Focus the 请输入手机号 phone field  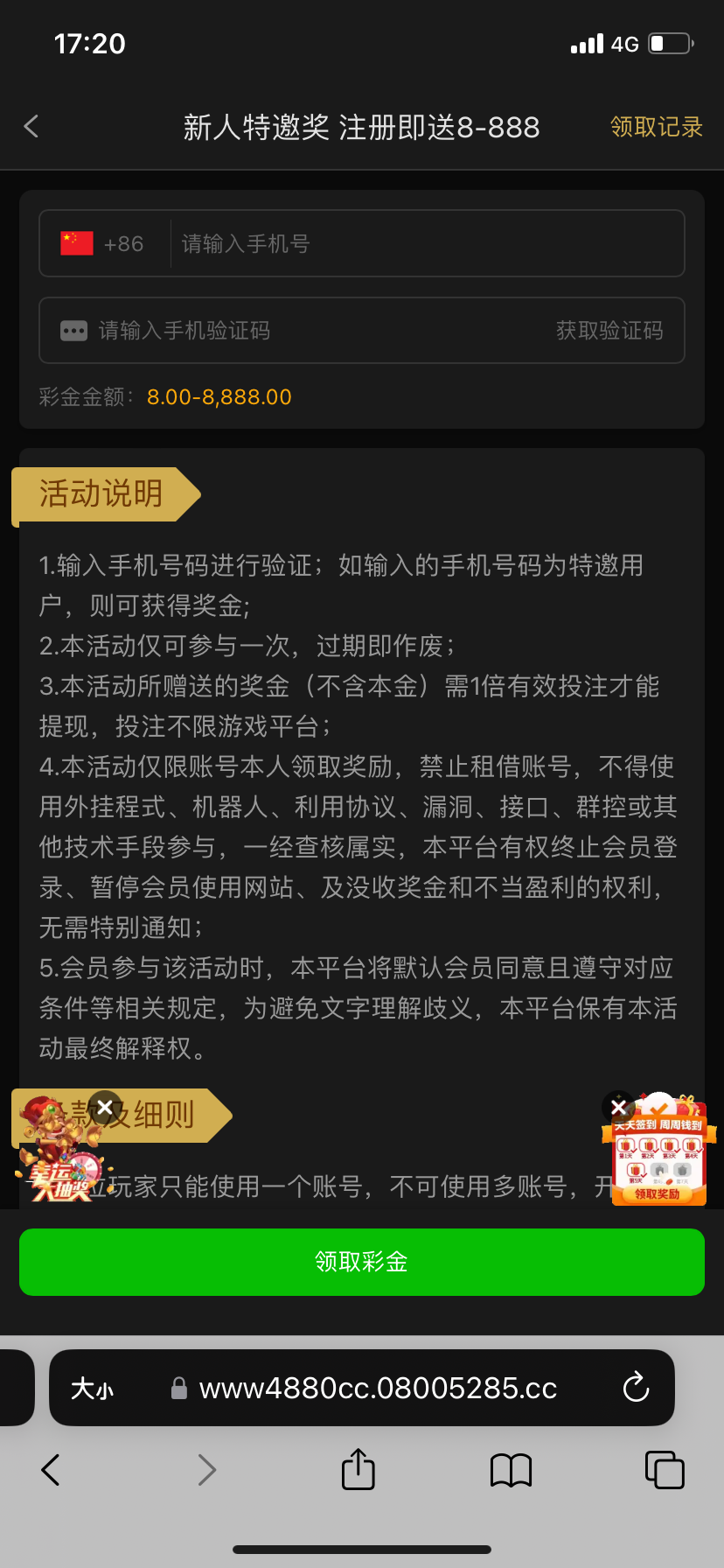pyautogui.click(x=420, y=243)
